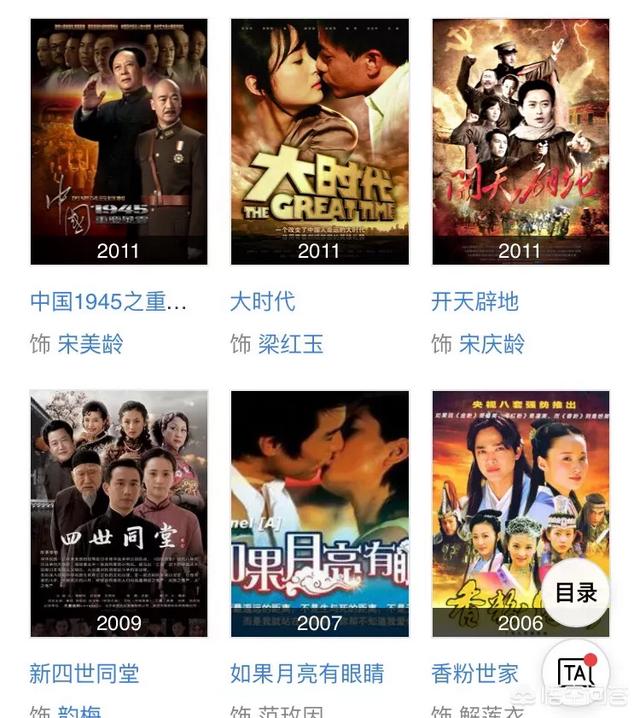This screenshot has height=718, width=640.
Task: Open the 目录 table of contents
Action: coord(576,592)
